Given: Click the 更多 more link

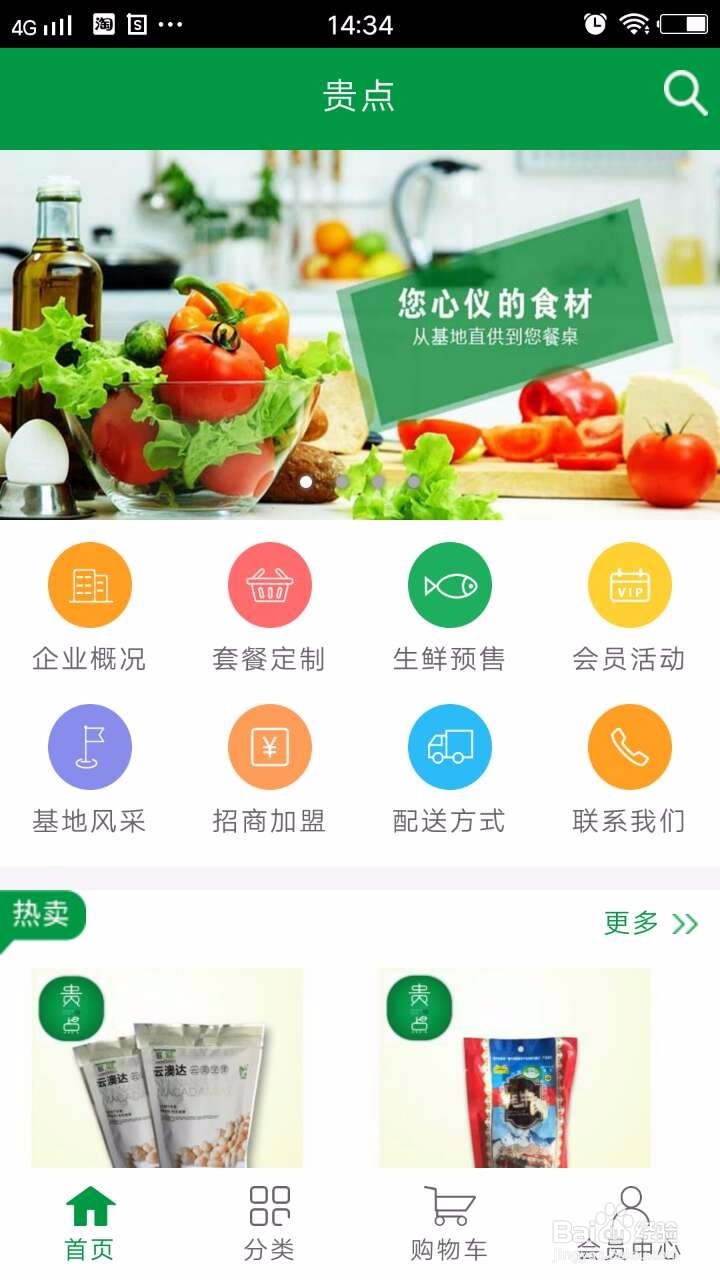Looking at the screenshot, I should click(630, 924).
